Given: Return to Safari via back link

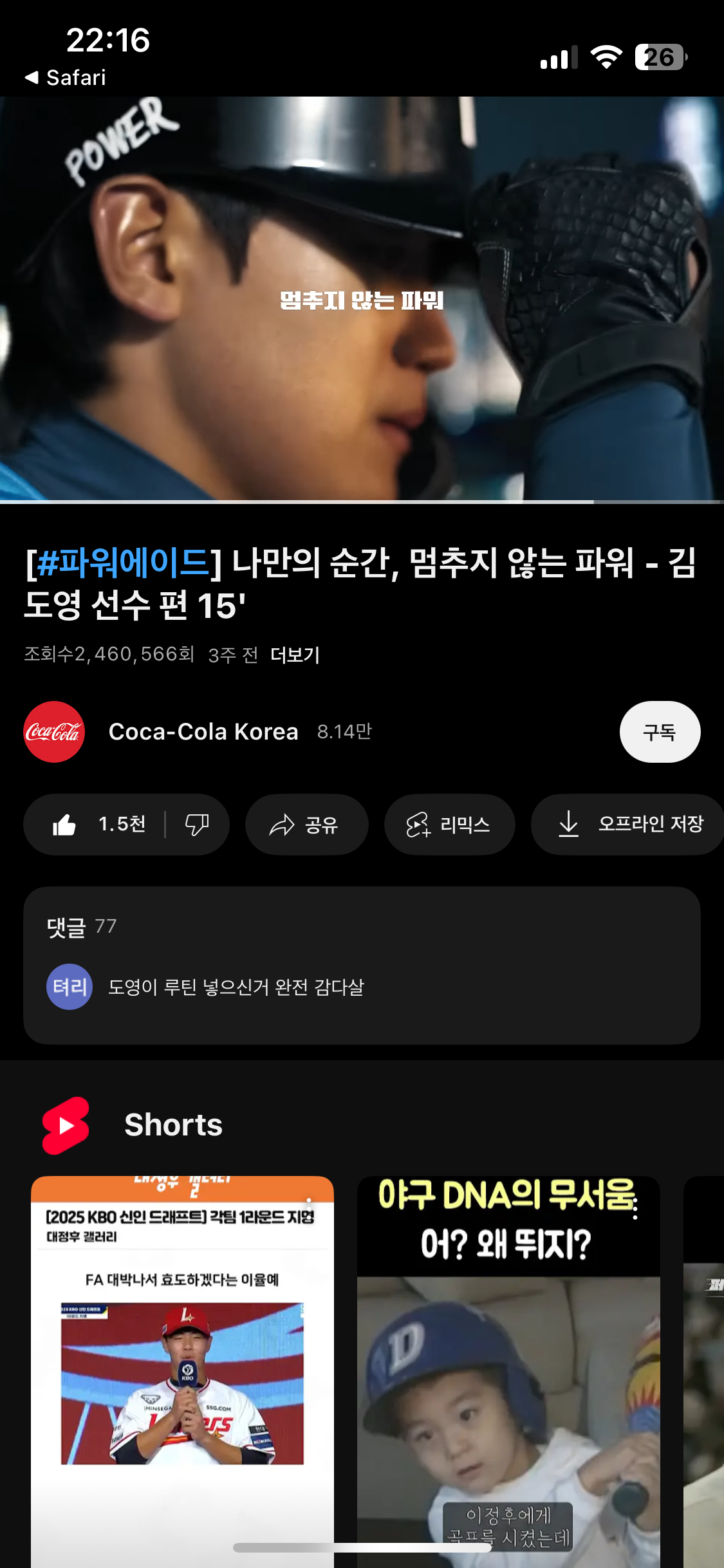Looking at the screenshot, I should 65,78.
